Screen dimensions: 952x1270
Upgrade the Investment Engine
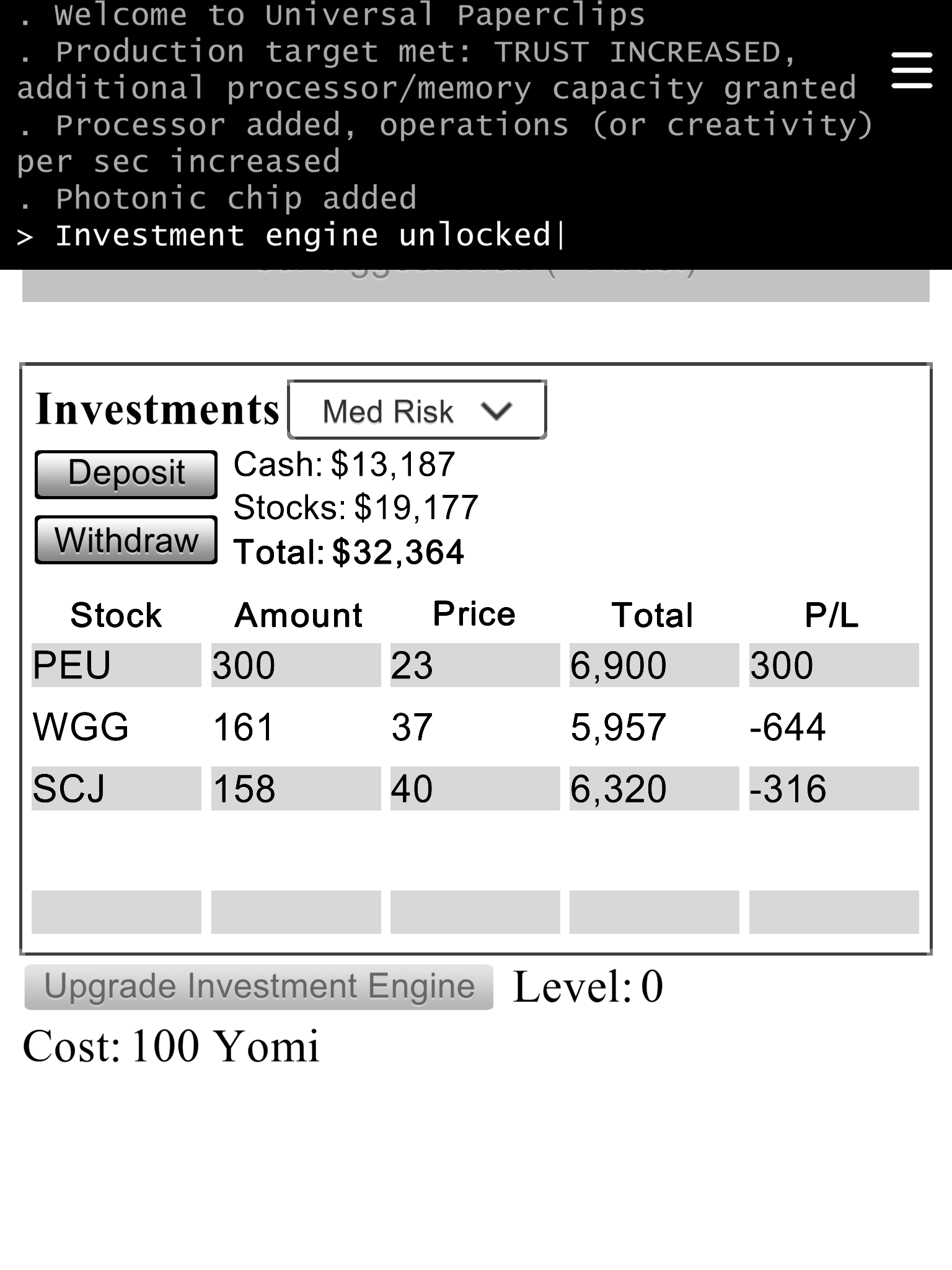click(258, 987)
